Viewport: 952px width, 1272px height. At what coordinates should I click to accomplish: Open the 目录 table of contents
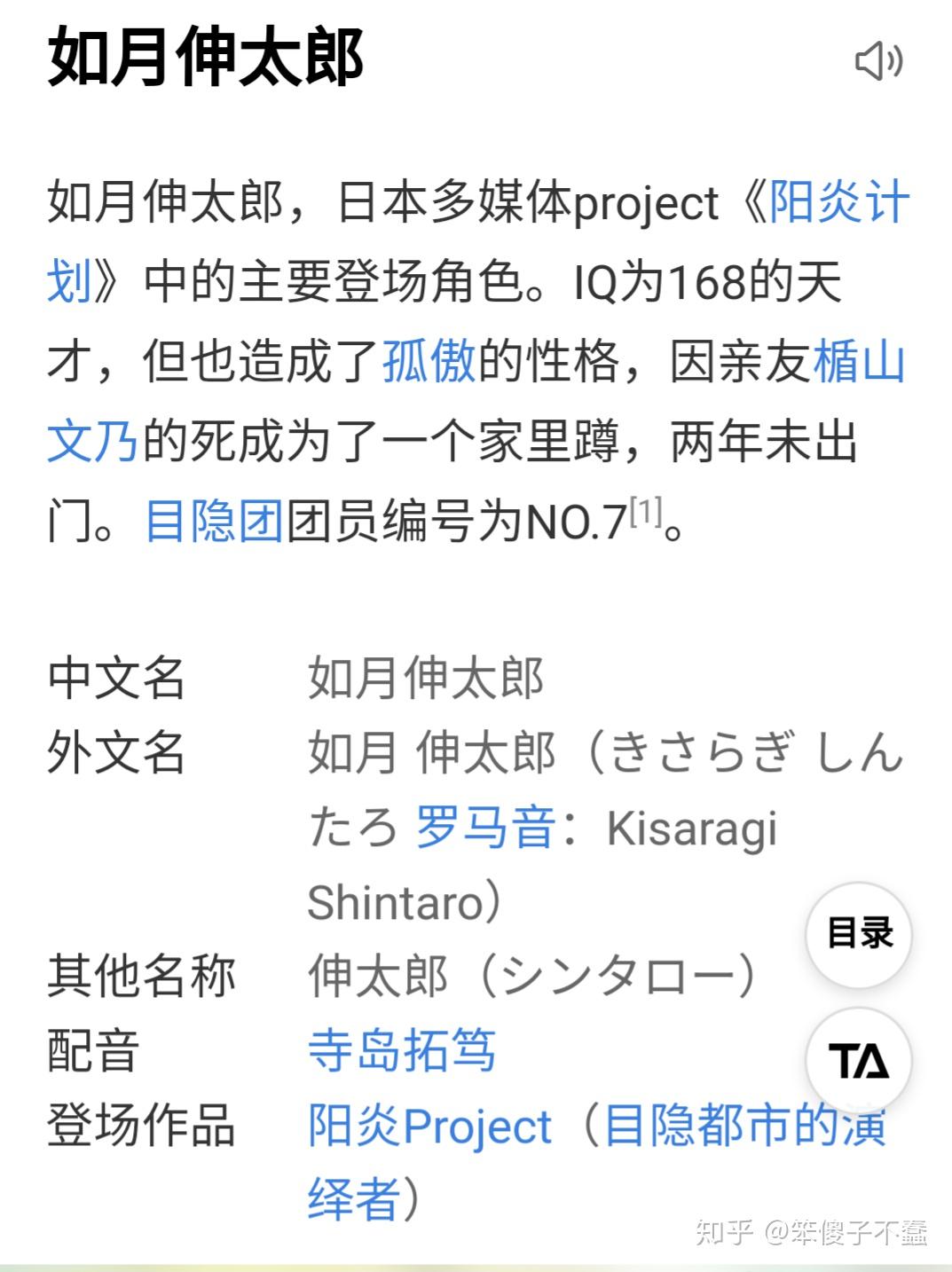click(x=858, y=934)
